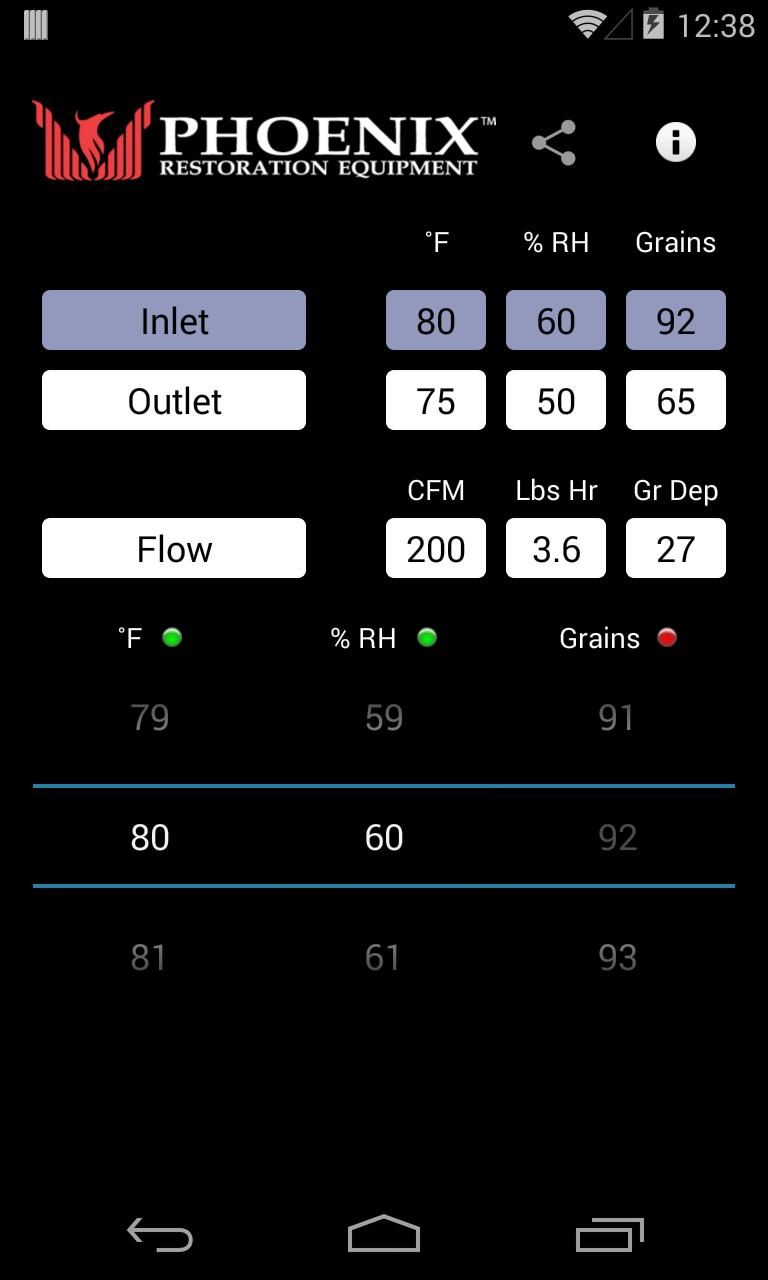Pick 59 in the % RH picker
The width and height of the screenshot is (768, 1280).
point(384,718)
